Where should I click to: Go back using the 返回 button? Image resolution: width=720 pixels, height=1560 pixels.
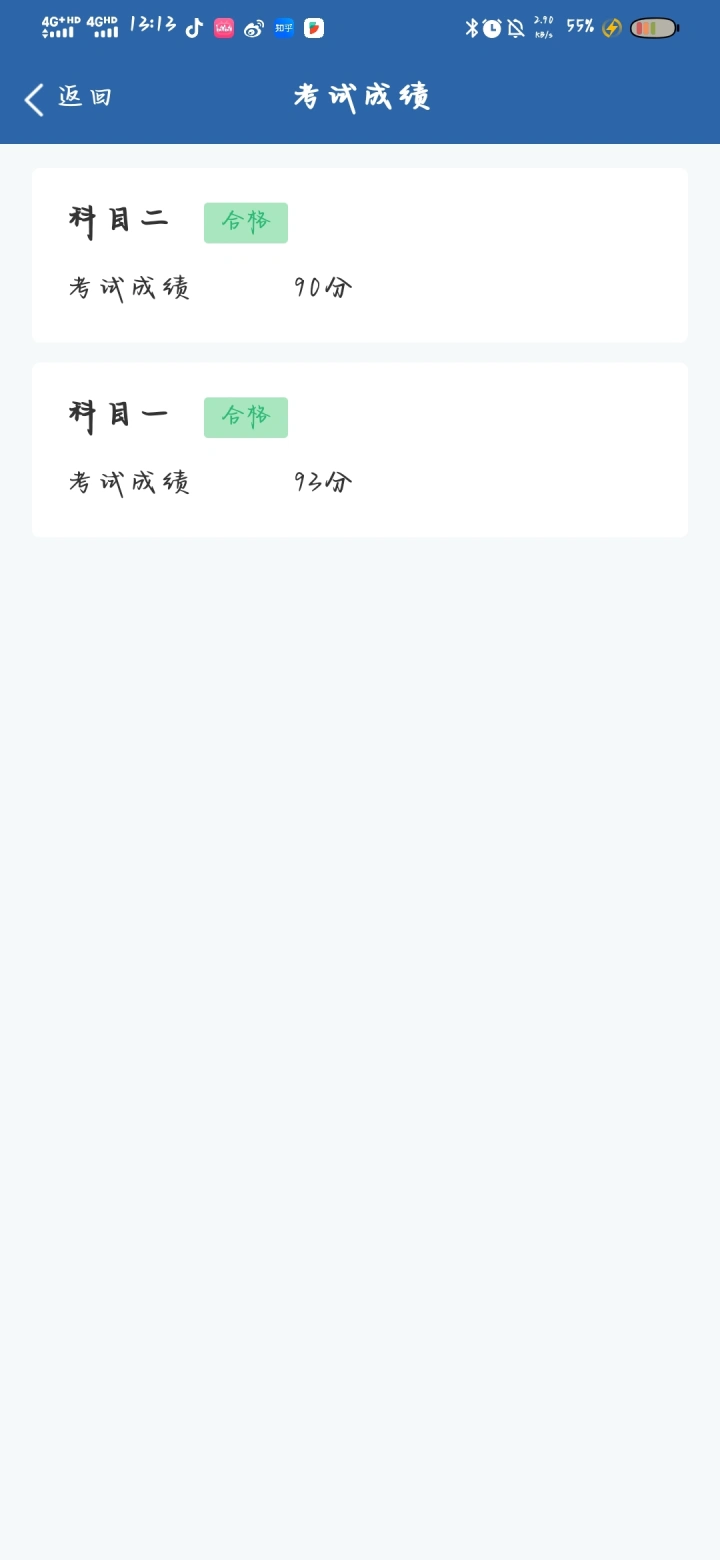[68, 98]
